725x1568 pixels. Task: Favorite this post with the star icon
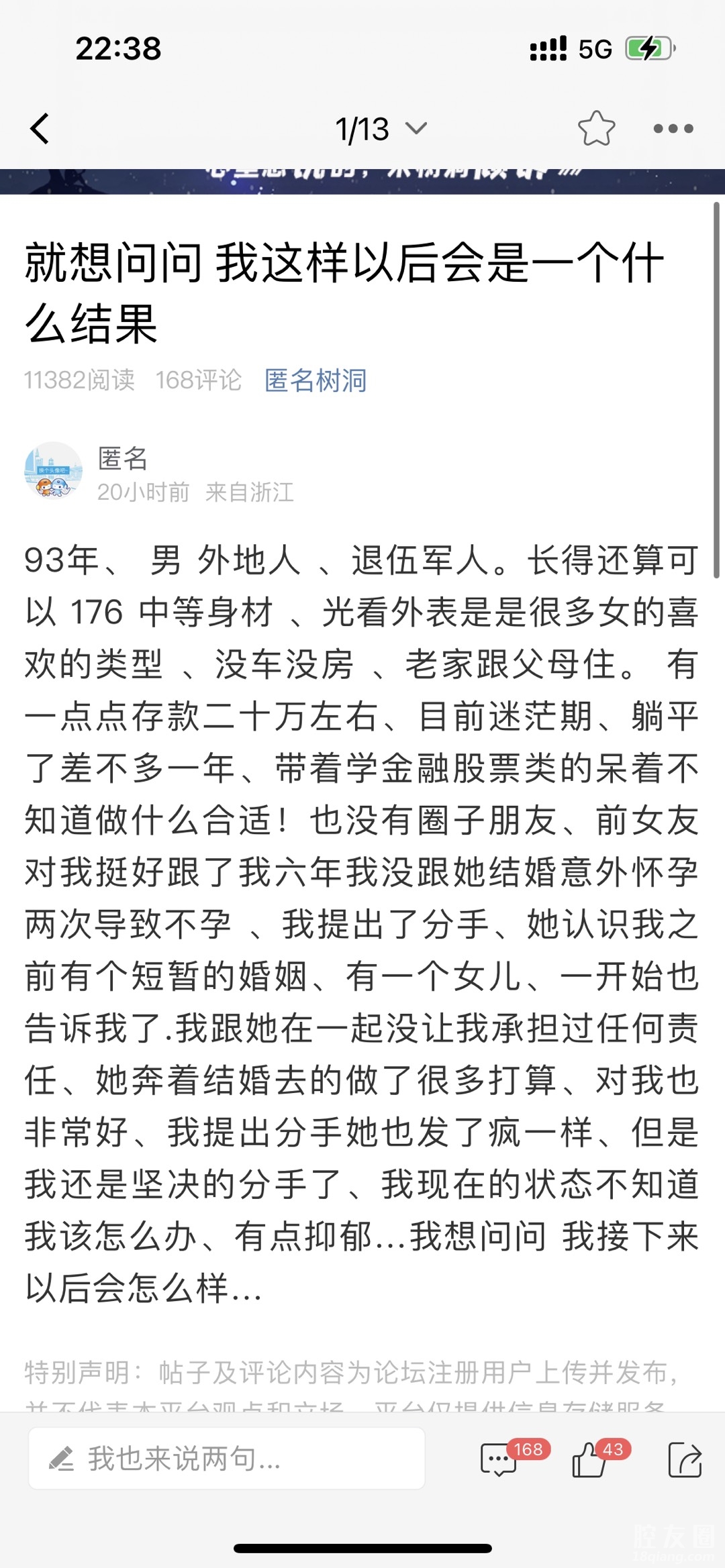click(595, 129)
